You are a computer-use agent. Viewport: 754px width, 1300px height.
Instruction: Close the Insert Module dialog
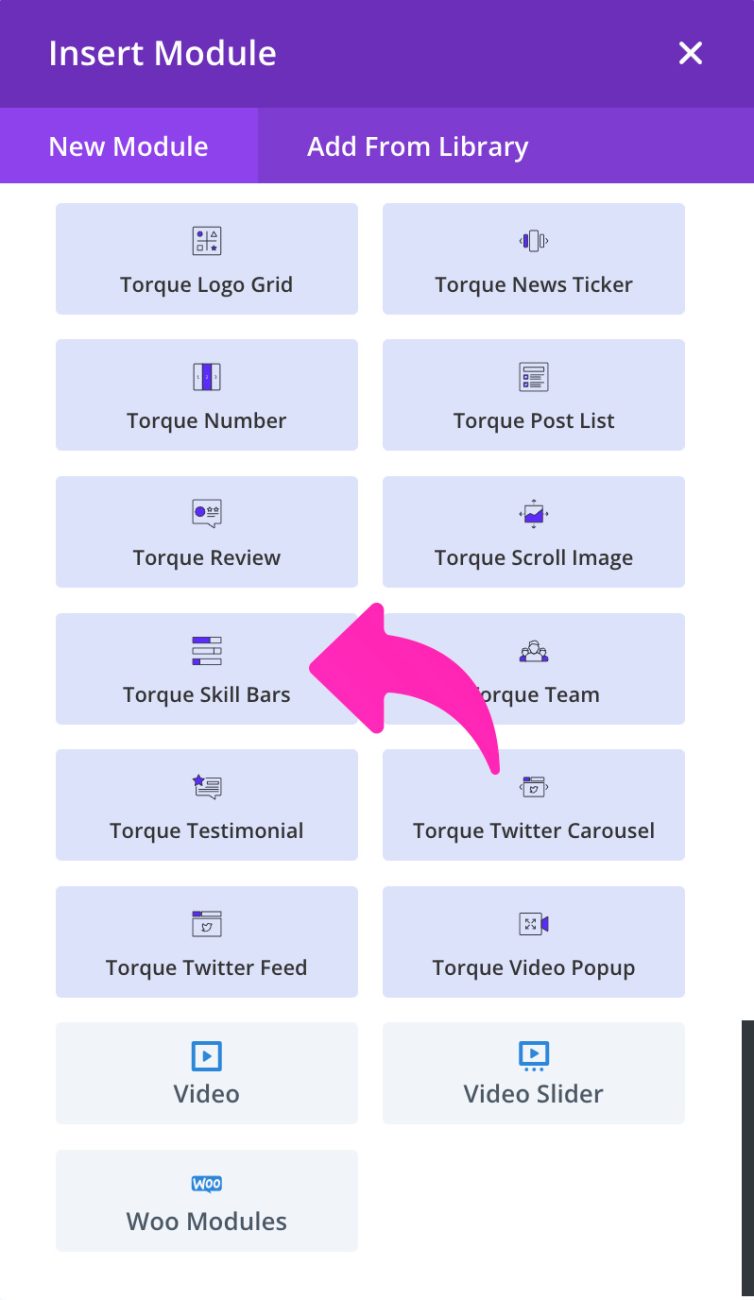[690, 54]
